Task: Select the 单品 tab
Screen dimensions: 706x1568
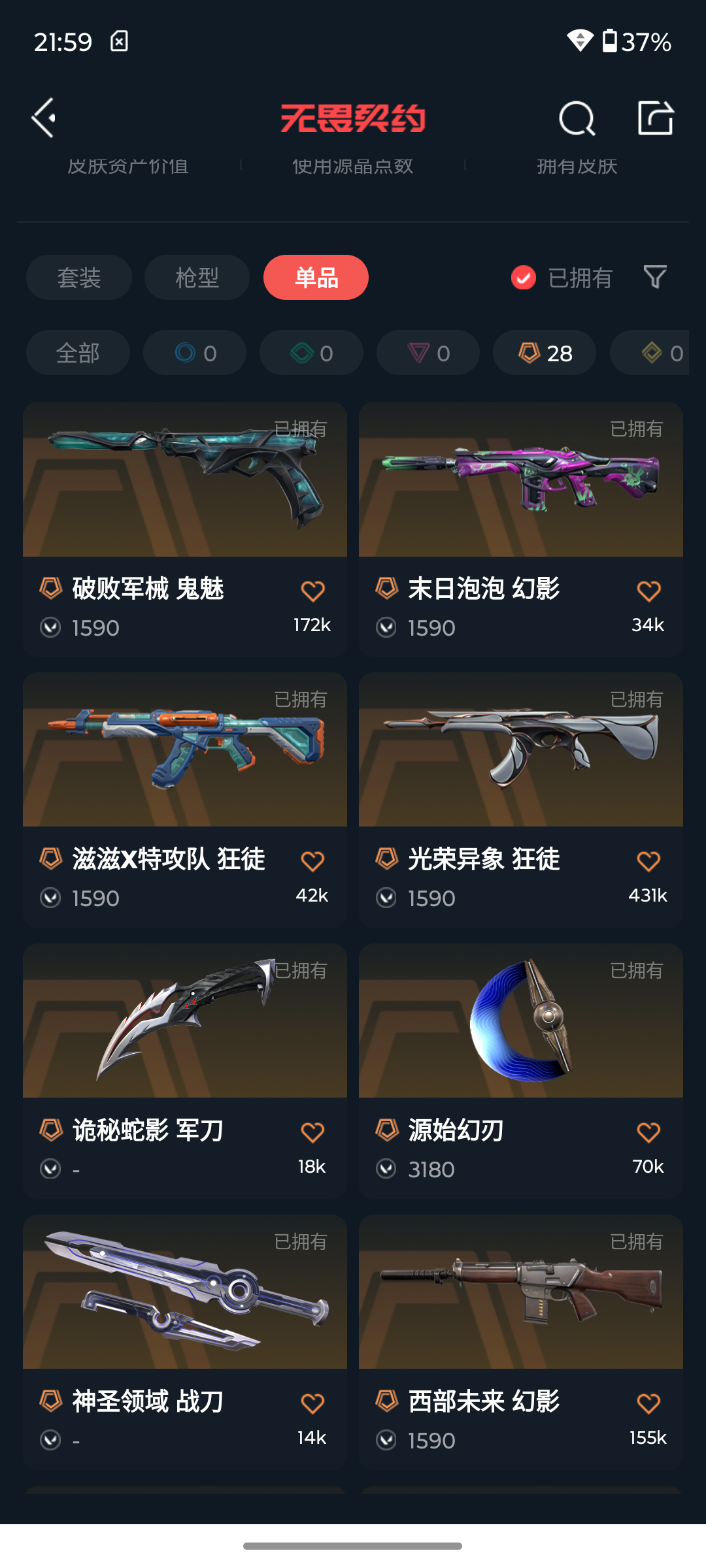Action: 316,278
